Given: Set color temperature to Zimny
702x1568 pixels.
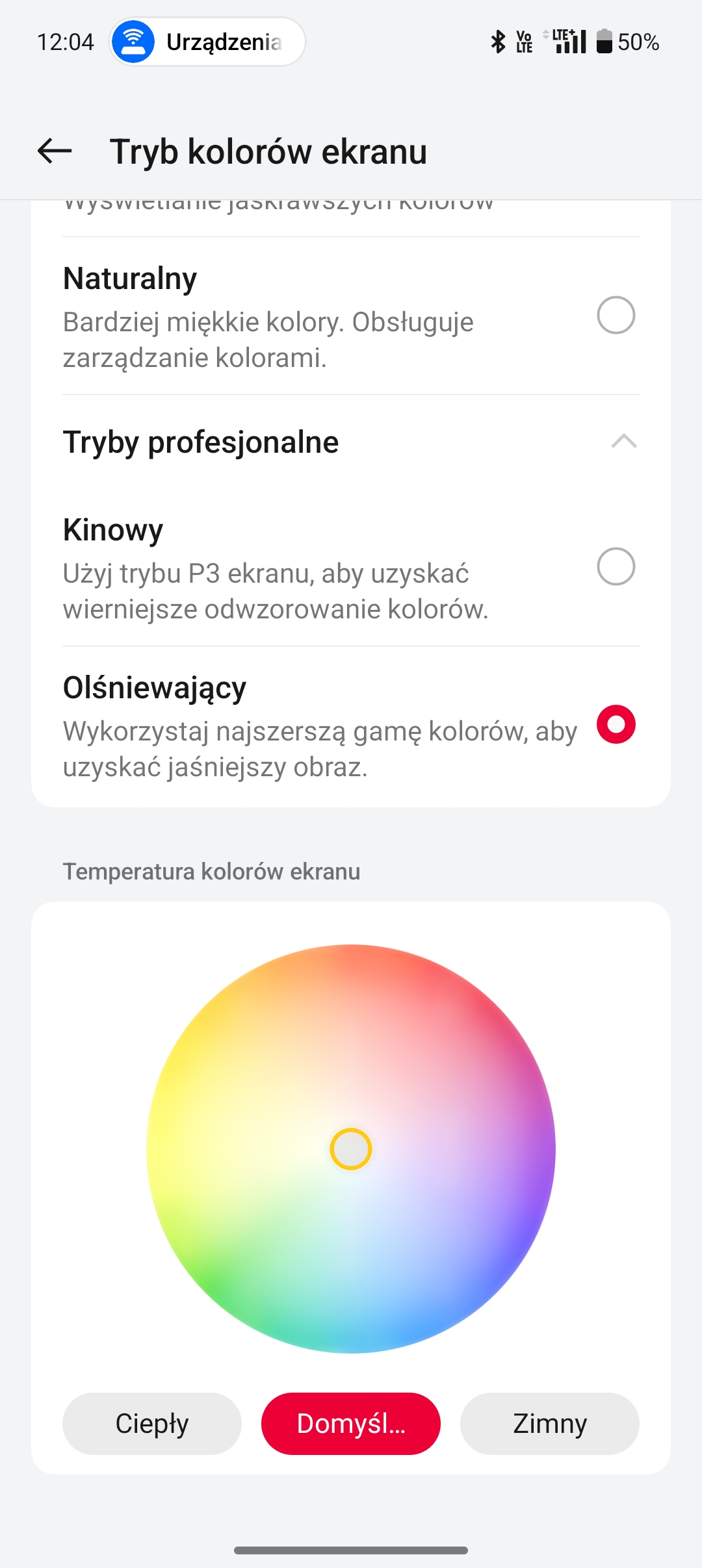Looking at the screenshot, I should point(549,1424).
